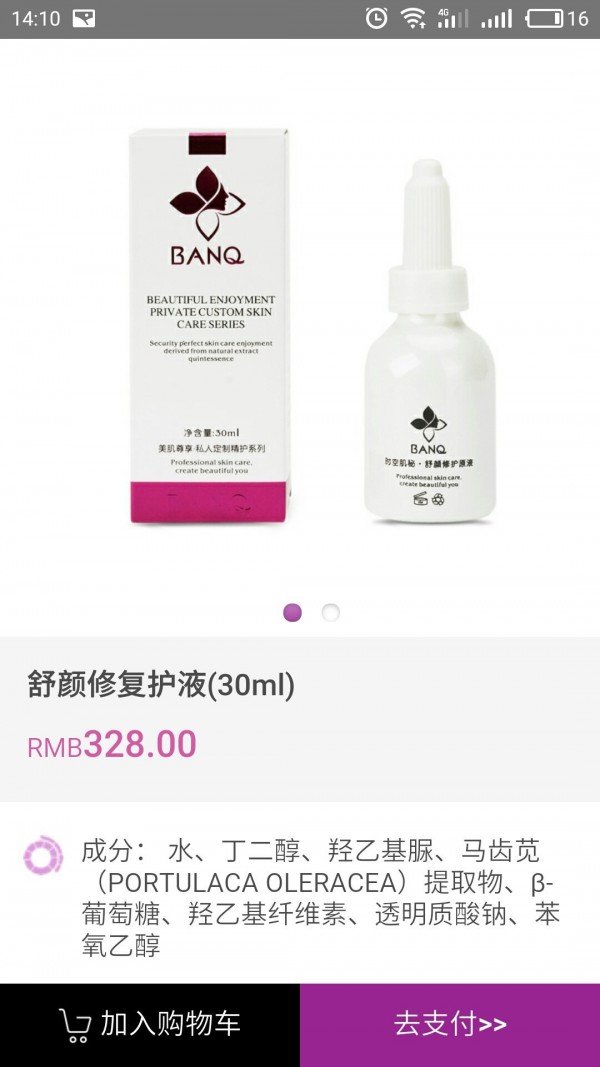This screenshot has width=600, height=1067.
Task: Switch to the second image indicator dot
Action: coord(330,612)
